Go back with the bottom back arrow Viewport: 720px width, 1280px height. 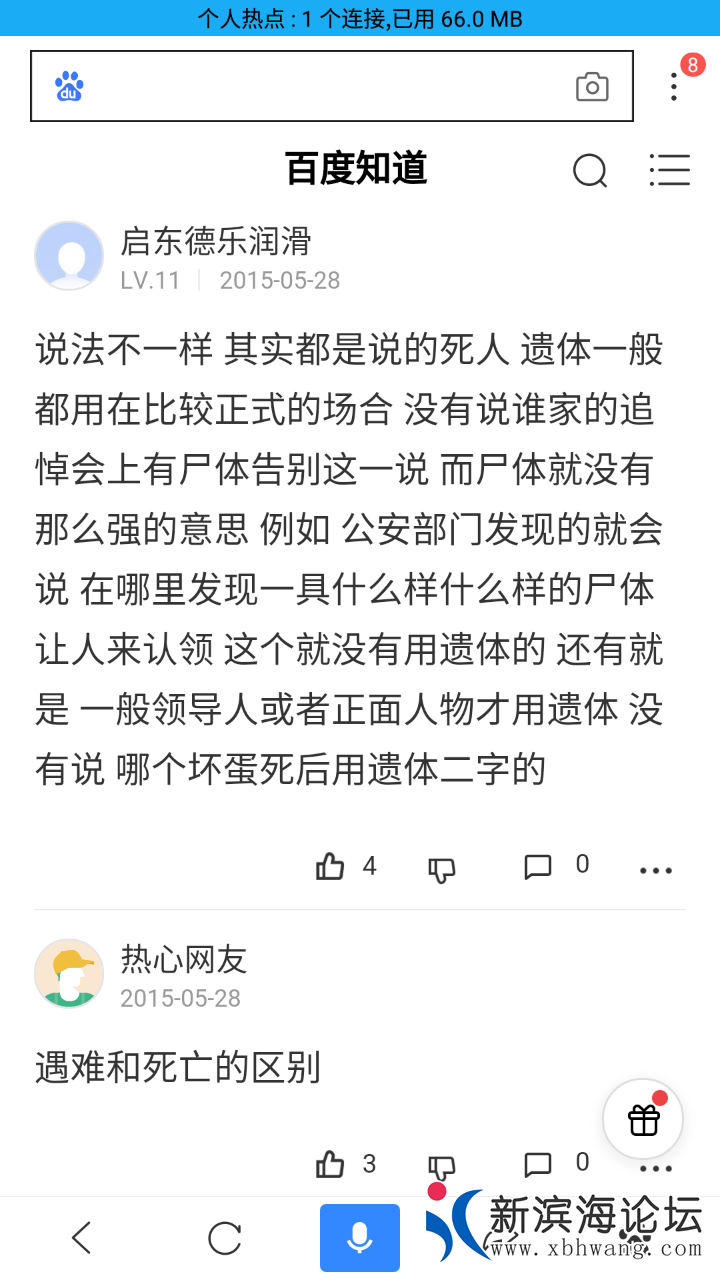(x=82, y=1238)
